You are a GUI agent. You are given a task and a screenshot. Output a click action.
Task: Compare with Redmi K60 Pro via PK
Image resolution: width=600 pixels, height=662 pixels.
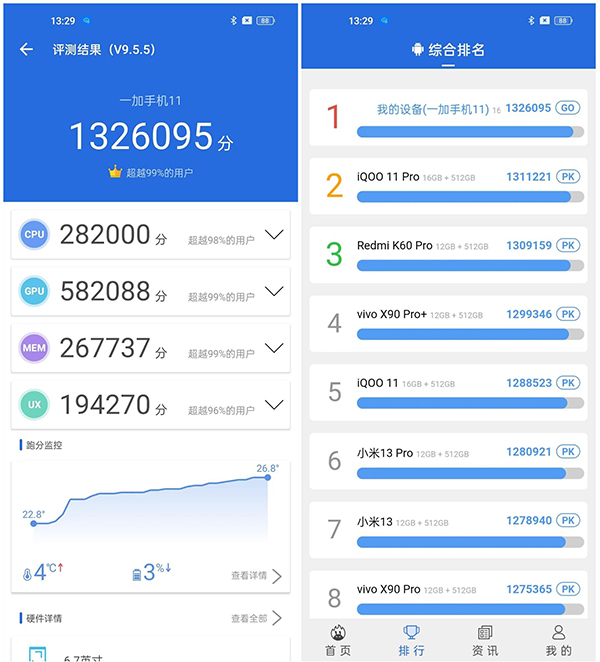pos(568,246)
